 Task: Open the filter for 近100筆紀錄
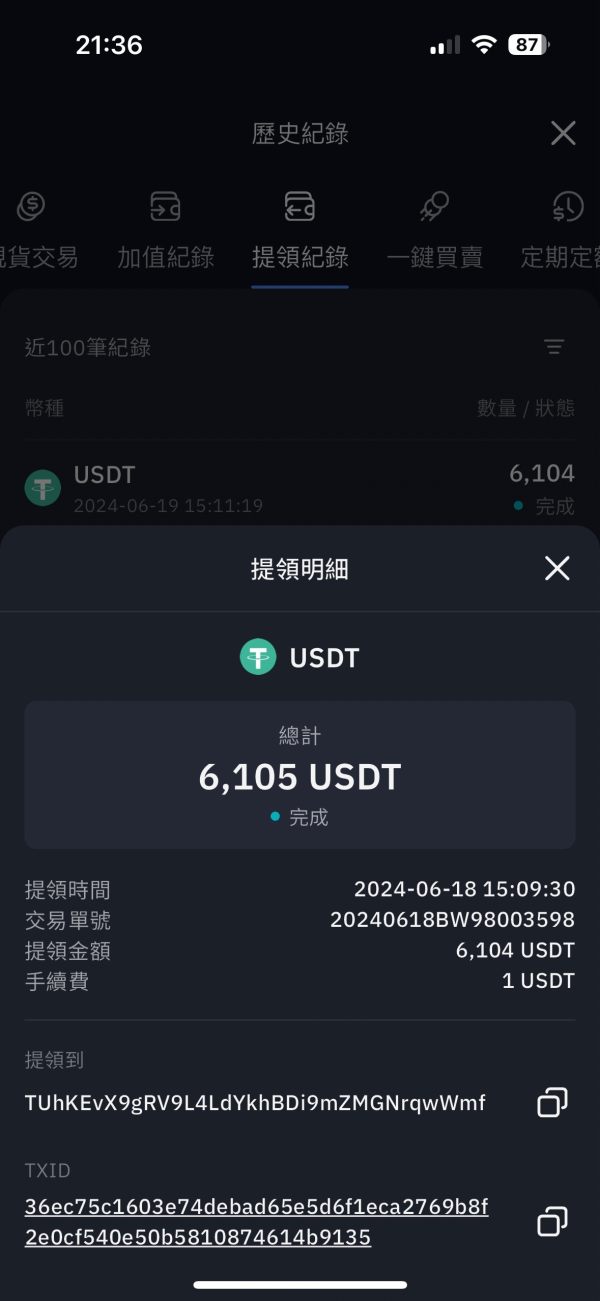point(554,347)
